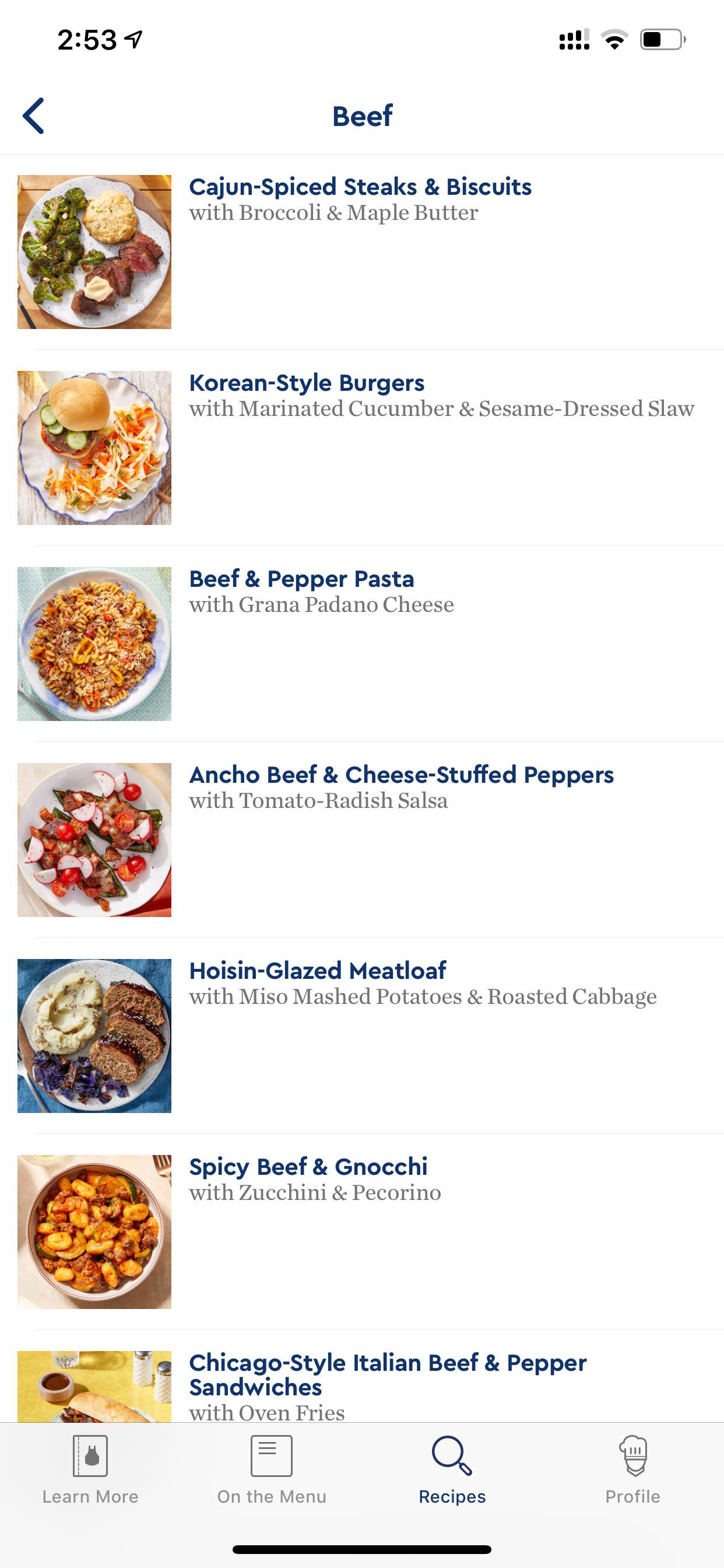
Task: Switch to the Learn More tab
Action: pyautogui.click(x=90, y=1469)
